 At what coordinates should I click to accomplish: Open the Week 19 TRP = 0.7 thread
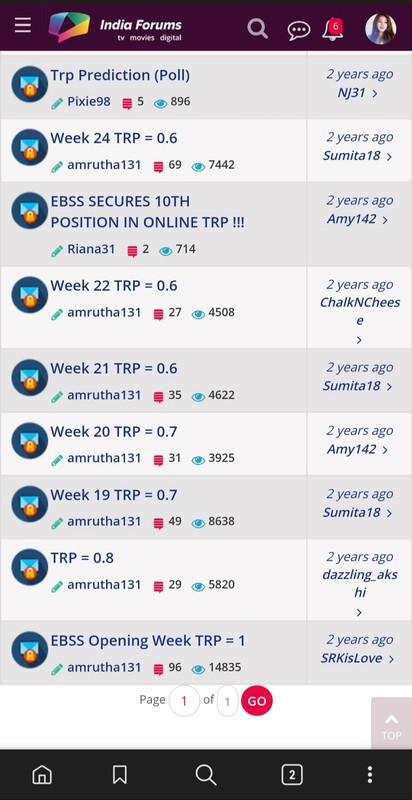tap(114, 495)
